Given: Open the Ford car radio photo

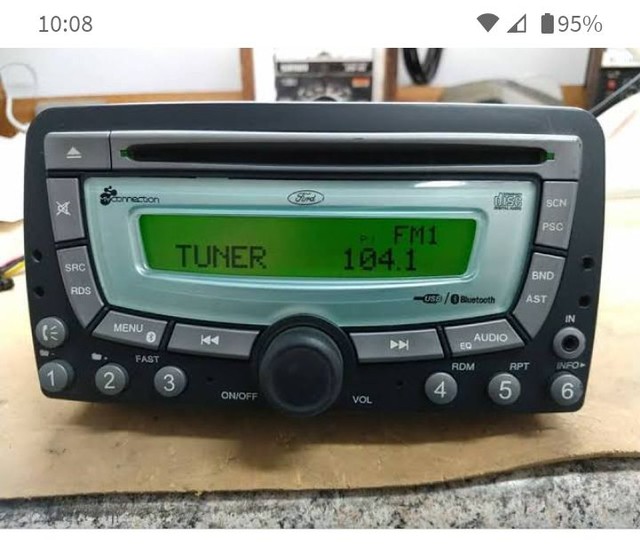Looking at the screenshot, I should pyautogui.click(x=320, y=288).
